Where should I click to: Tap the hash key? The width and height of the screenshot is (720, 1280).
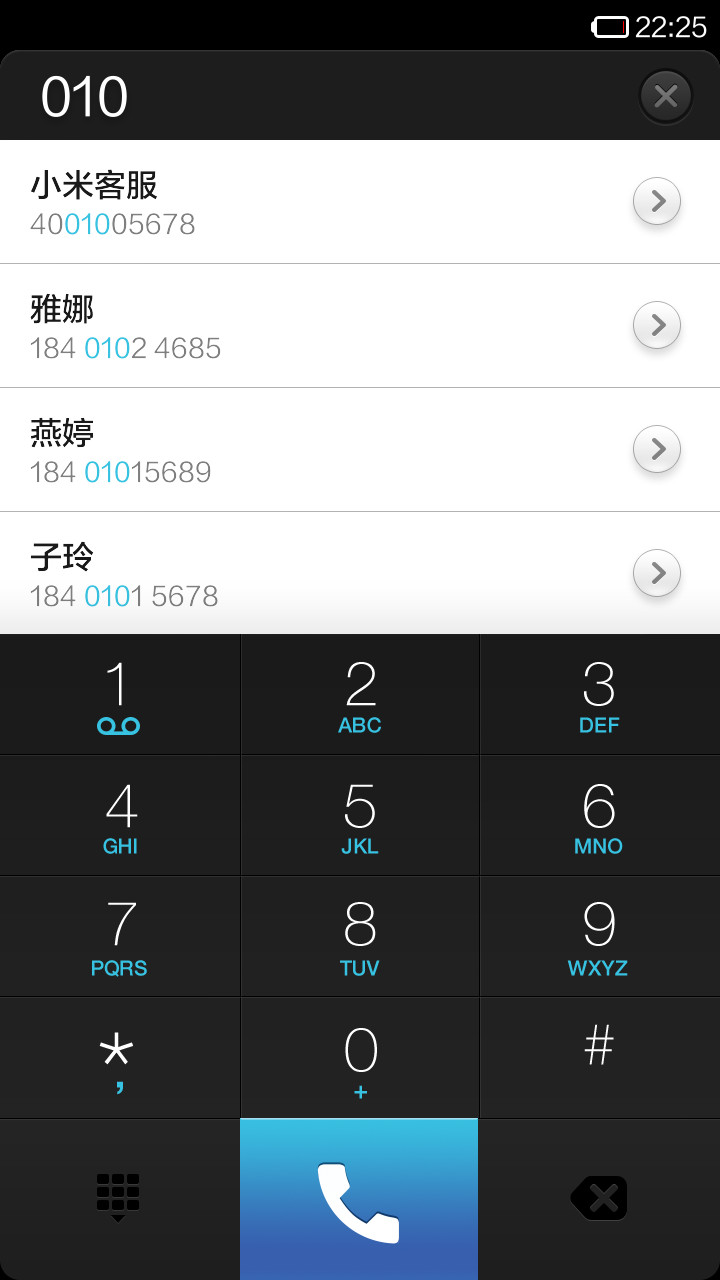[600, 1058]
